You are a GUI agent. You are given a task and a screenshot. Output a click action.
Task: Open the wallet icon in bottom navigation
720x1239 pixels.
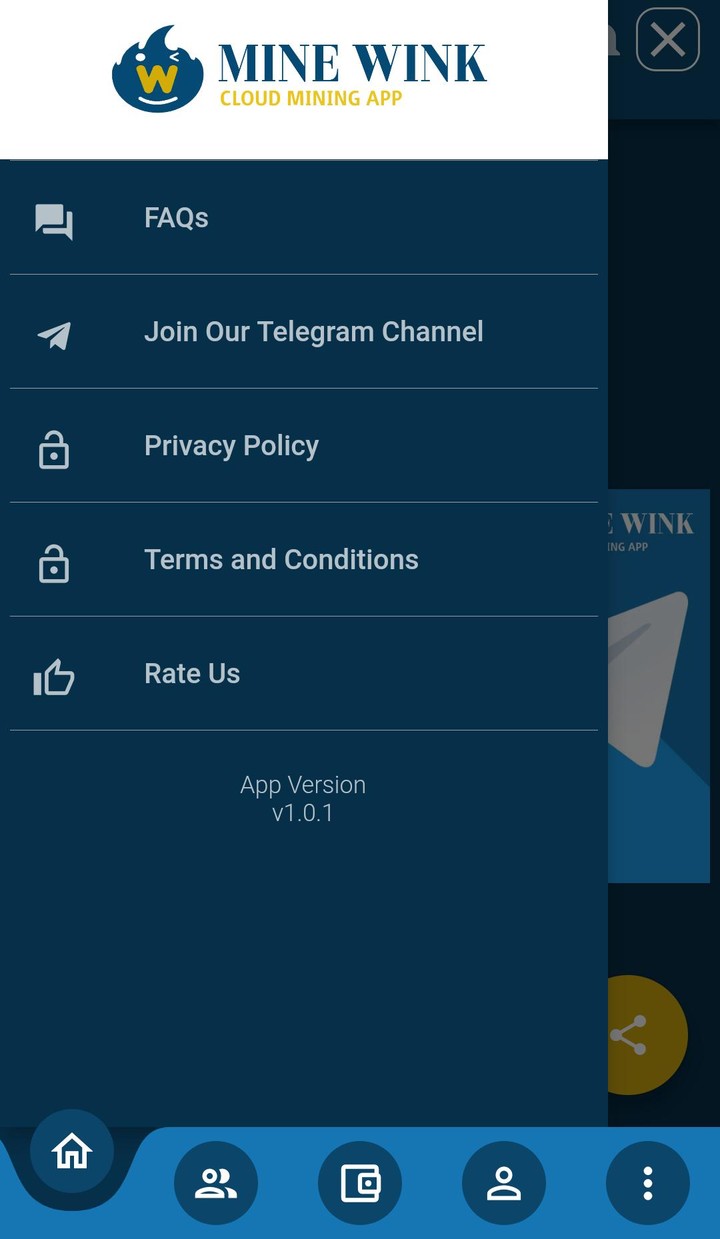[x=360, y=1182]
